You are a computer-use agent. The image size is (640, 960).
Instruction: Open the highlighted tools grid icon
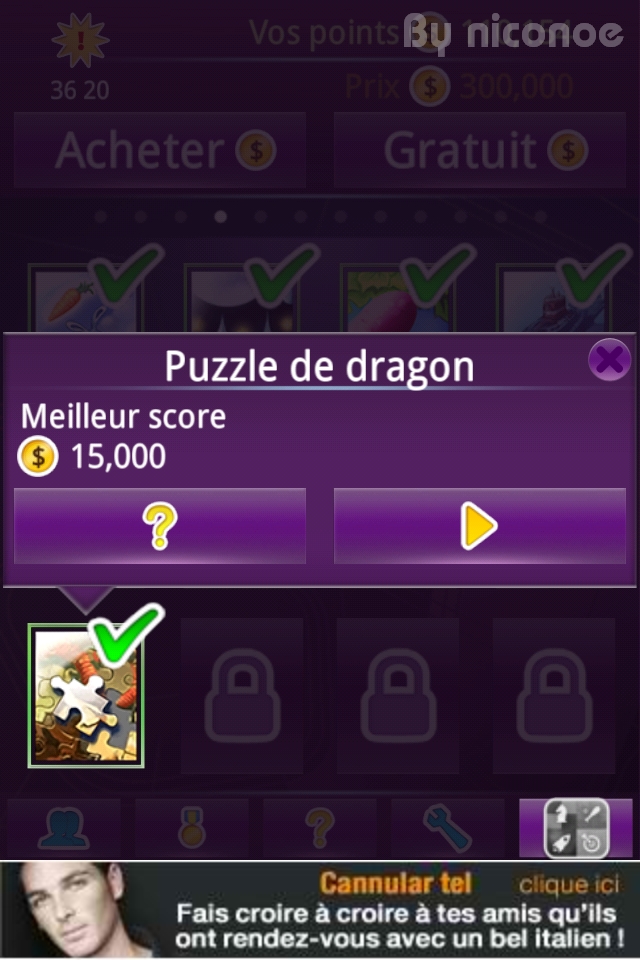point(578,829)
